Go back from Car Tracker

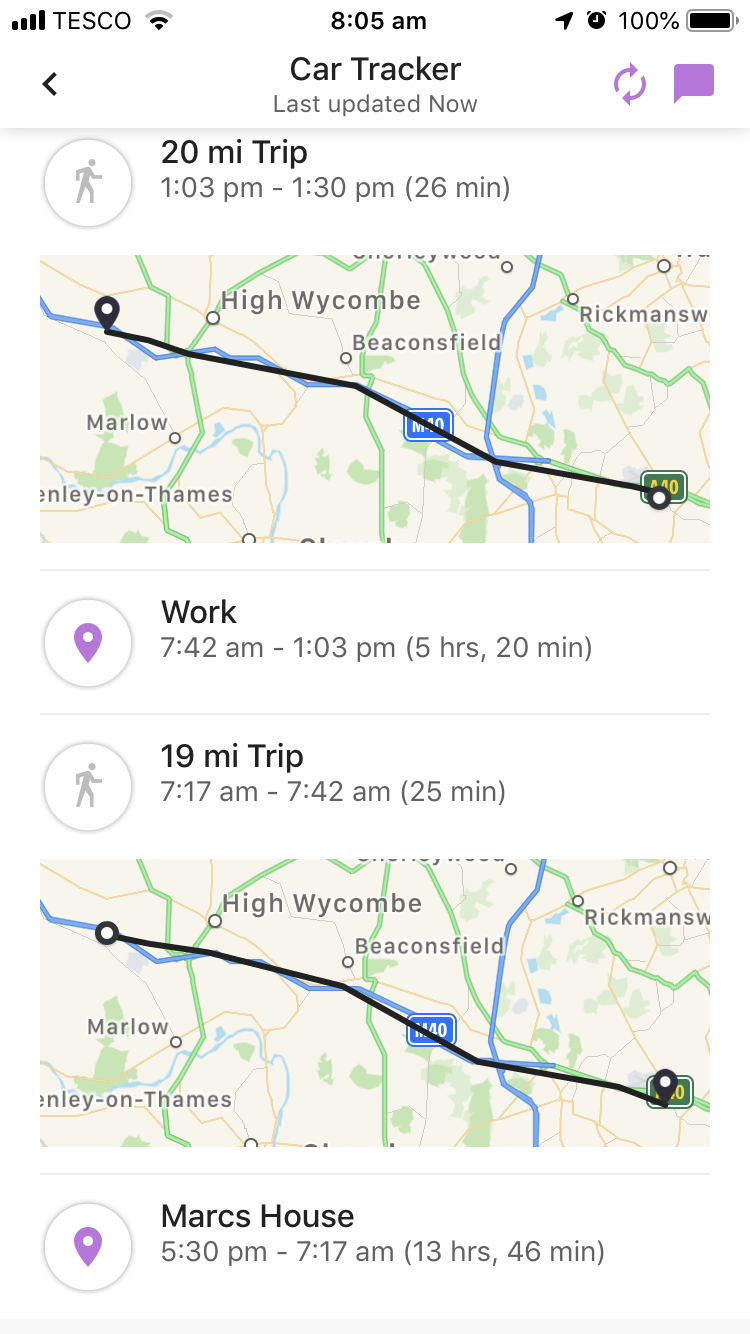(50, 84)
